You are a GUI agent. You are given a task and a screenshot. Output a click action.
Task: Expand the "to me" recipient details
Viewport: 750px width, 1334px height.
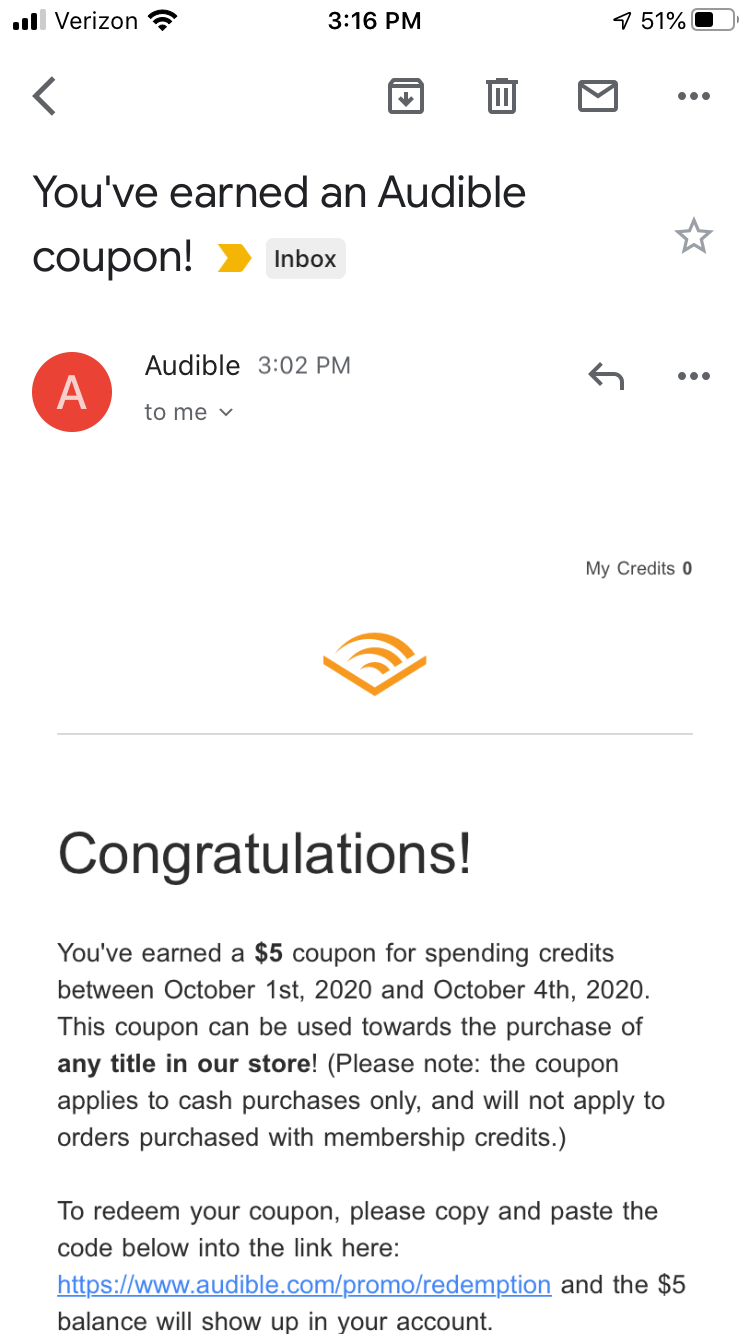click(x=189, y=412)
